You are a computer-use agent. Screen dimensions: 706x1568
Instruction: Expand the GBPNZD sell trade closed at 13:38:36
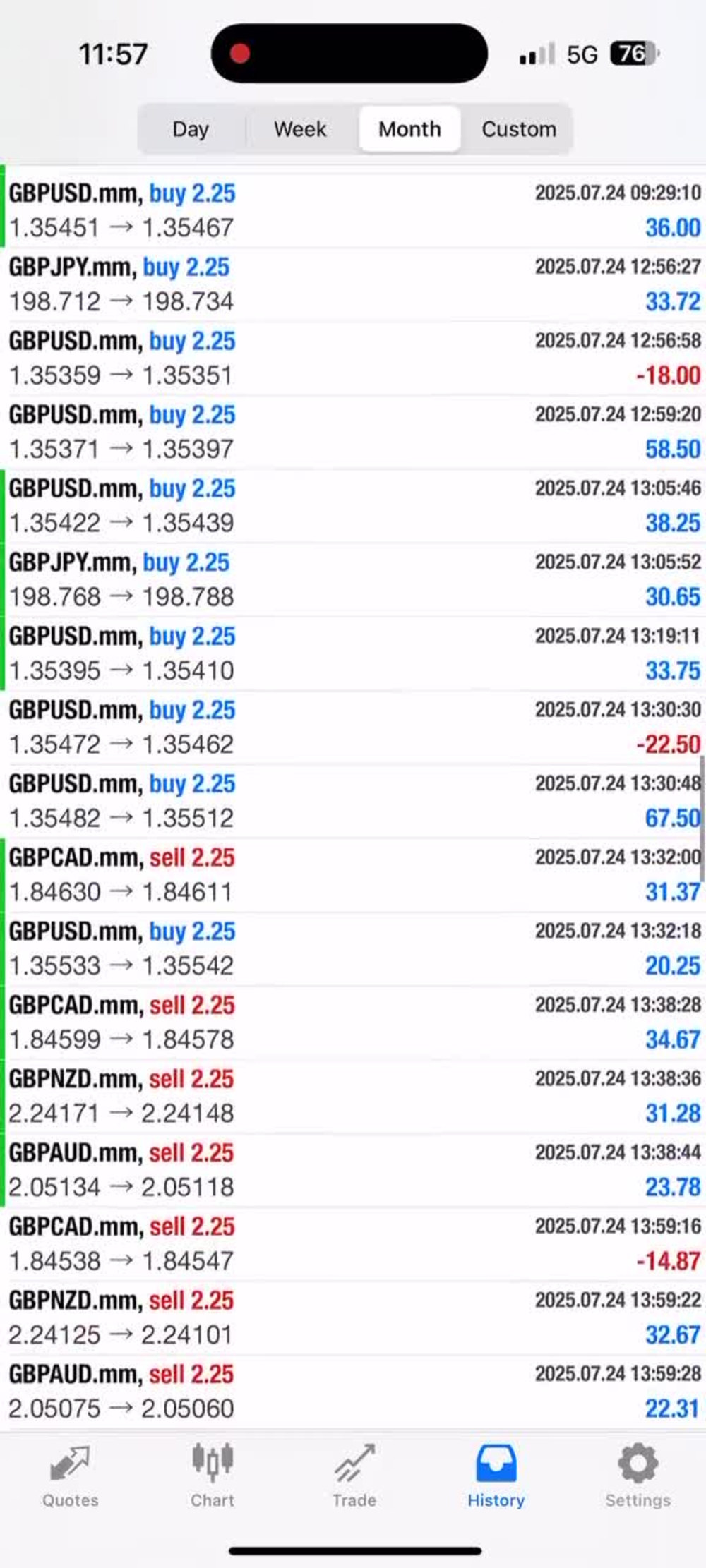[353, 1096]
